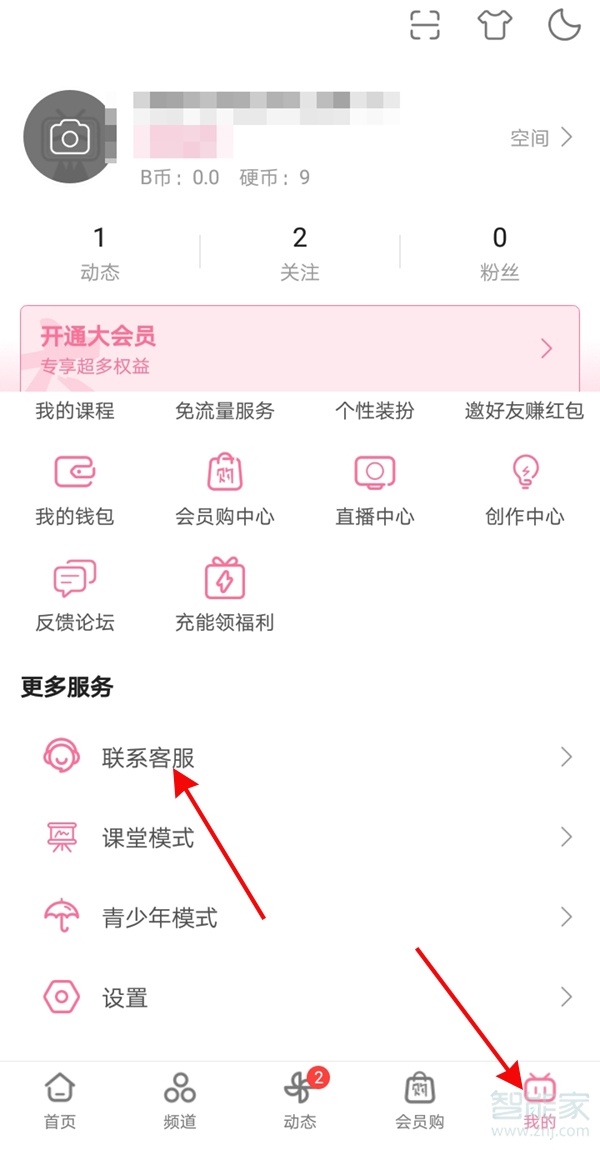Open the scan QR code icon
The height and width of the screenshot is (1150, 600).
pos(425,25)
